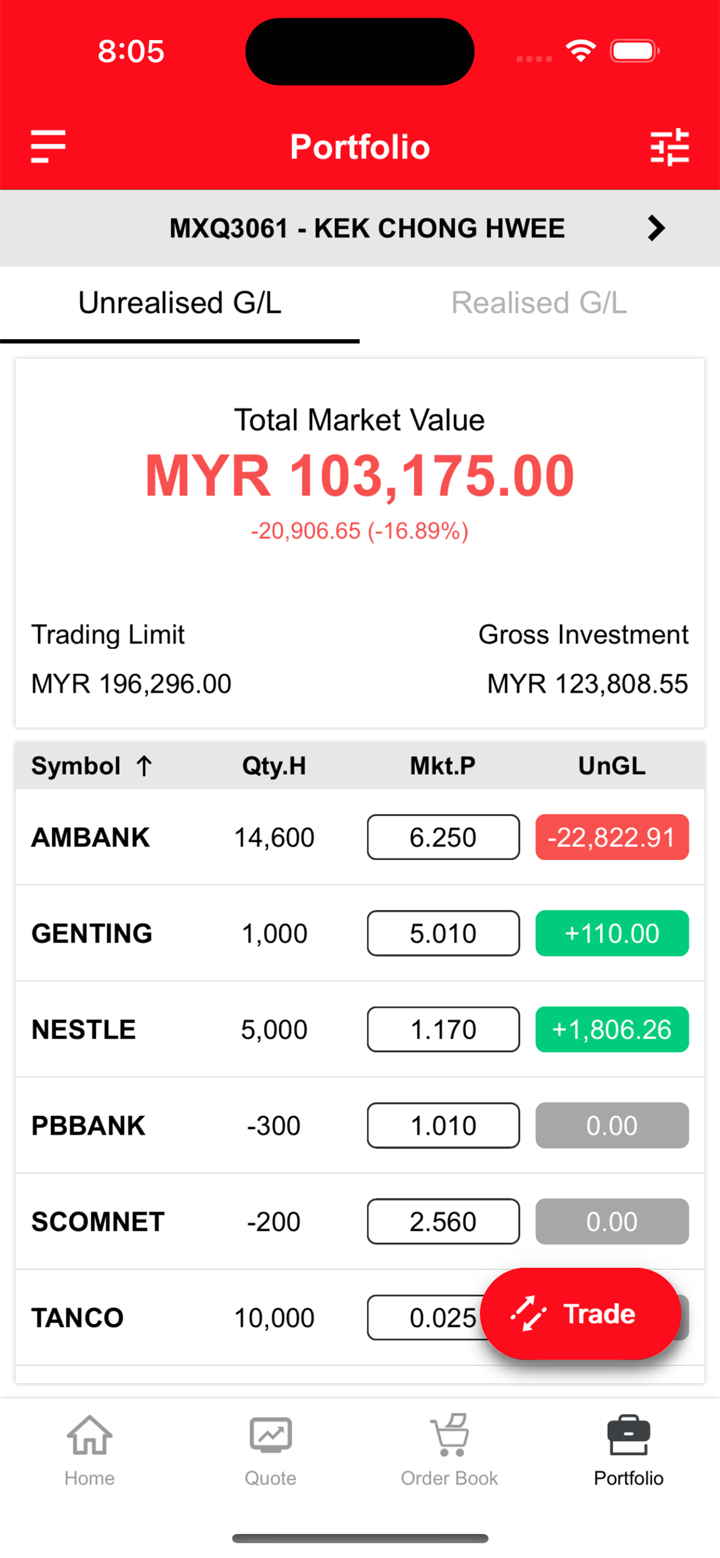Tap the Portfolio tab in bottom navigation
The height and width of the screenshot is (1558, 720).
(628, 1449)
